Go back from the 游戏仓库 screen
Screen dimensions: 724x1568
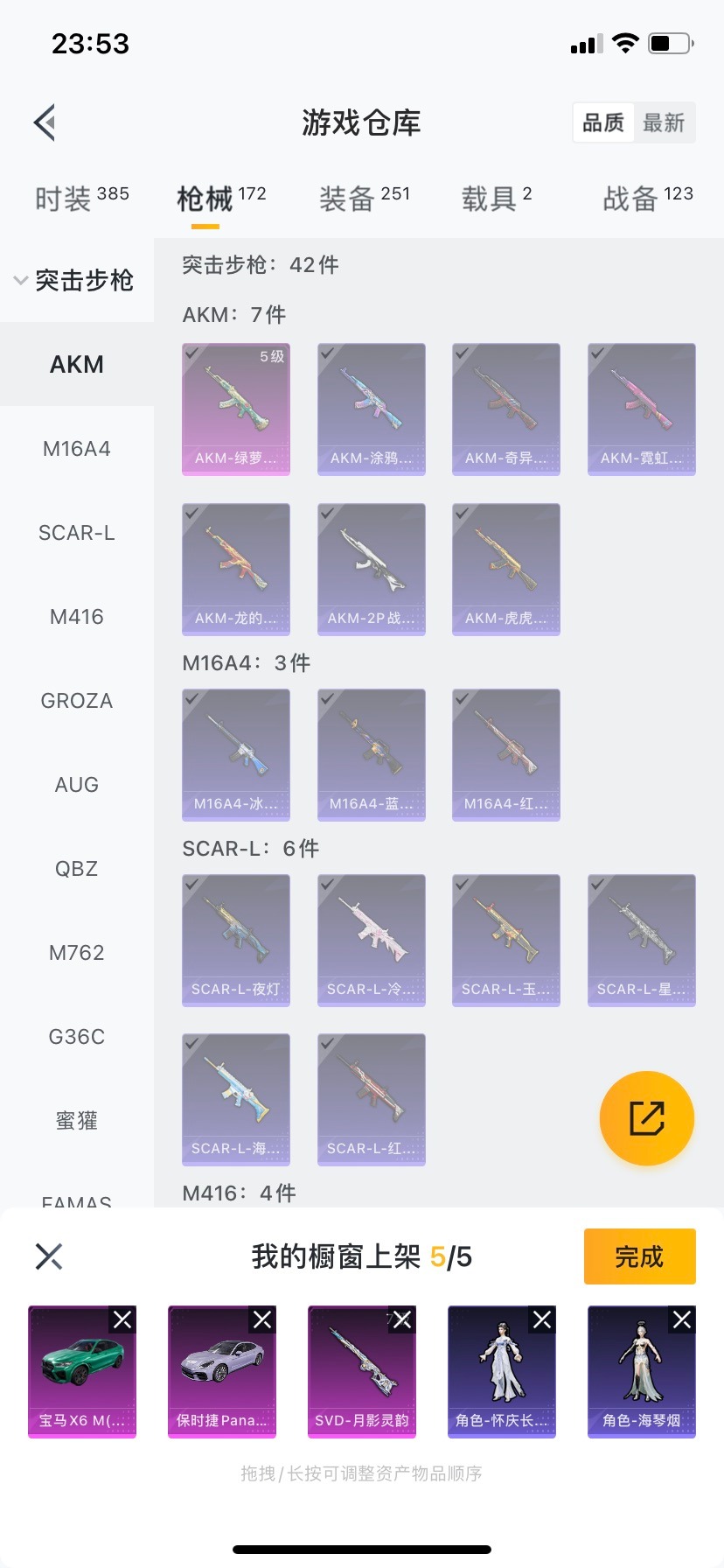click(x=45, y=122)
